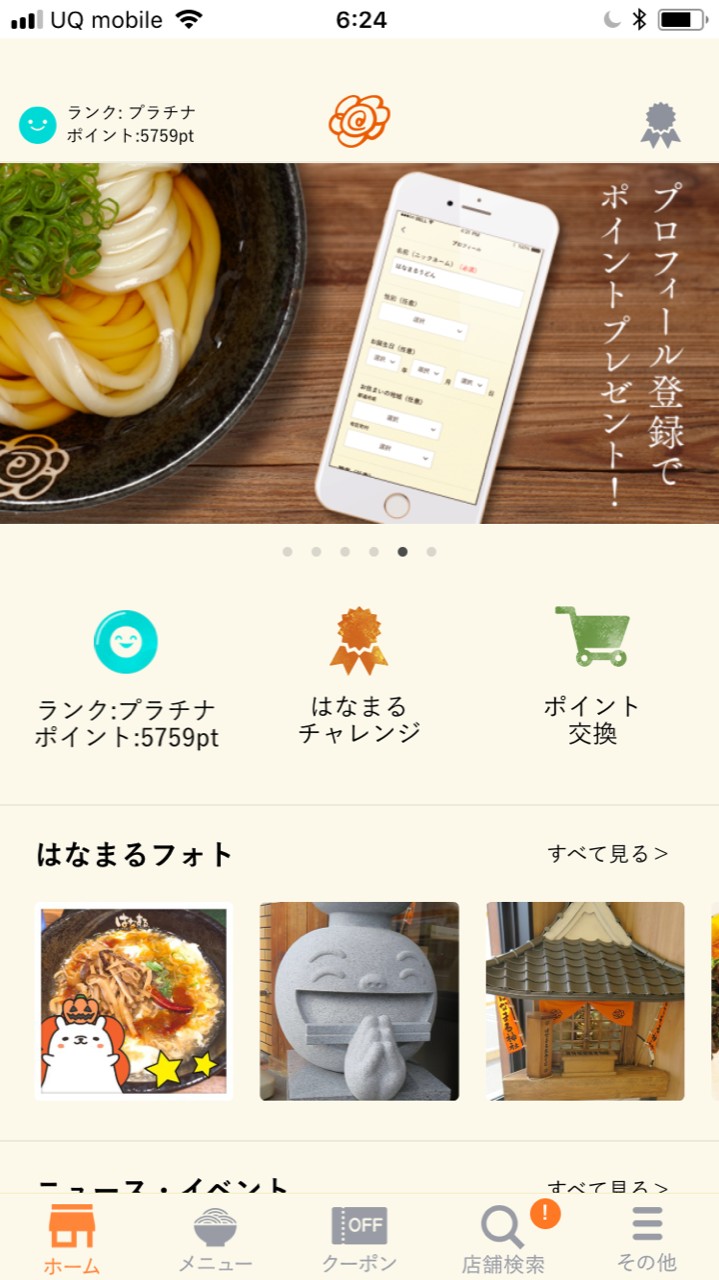Viewport: 719px width, 1280px height.
Task: Open はなまるチャレンジ
Action: point(359,678)
